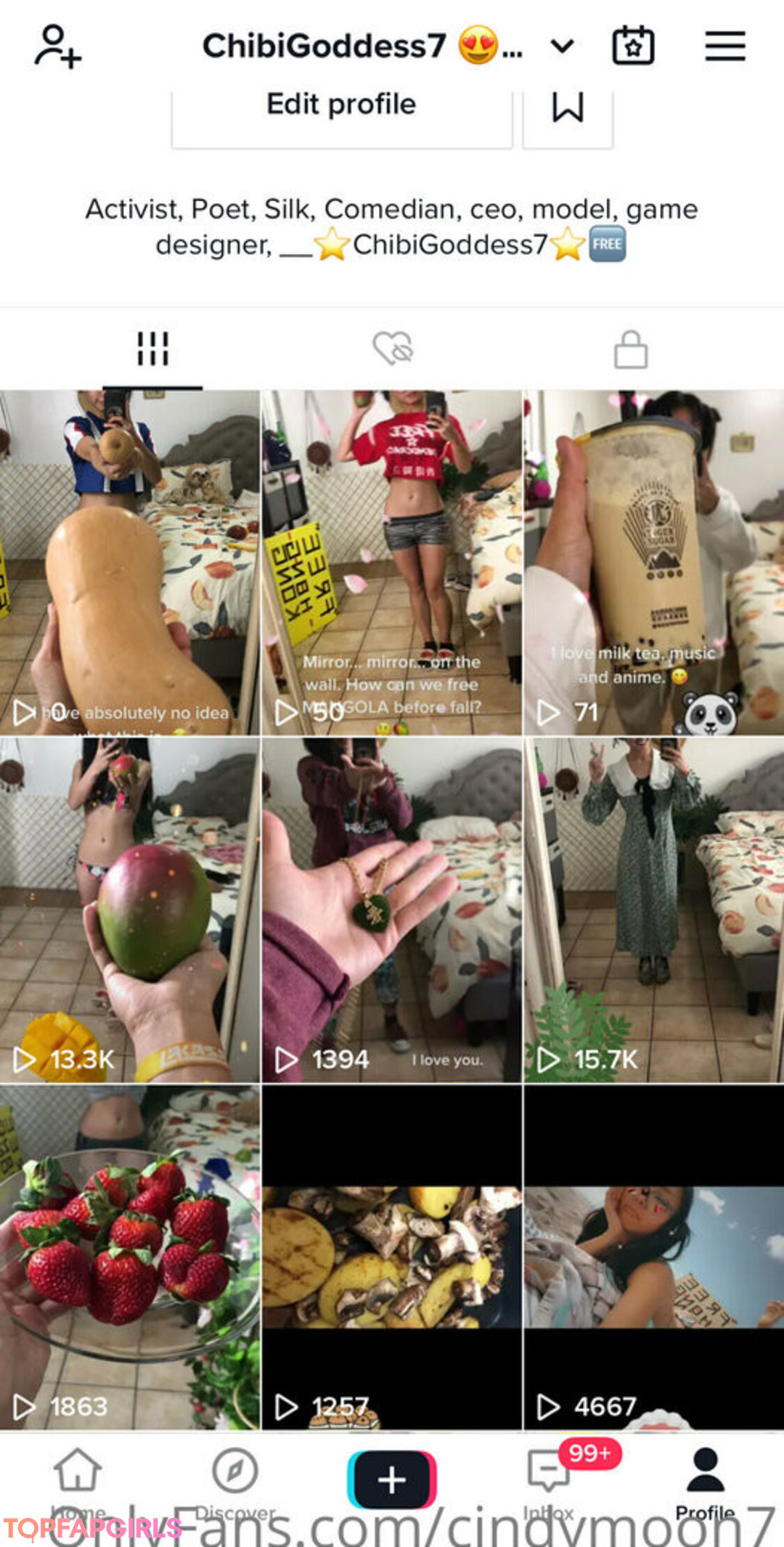Play the Mirror mirror video with 50 views
The width and height of the screenshot is (784, 1547).
click(391, 563)
